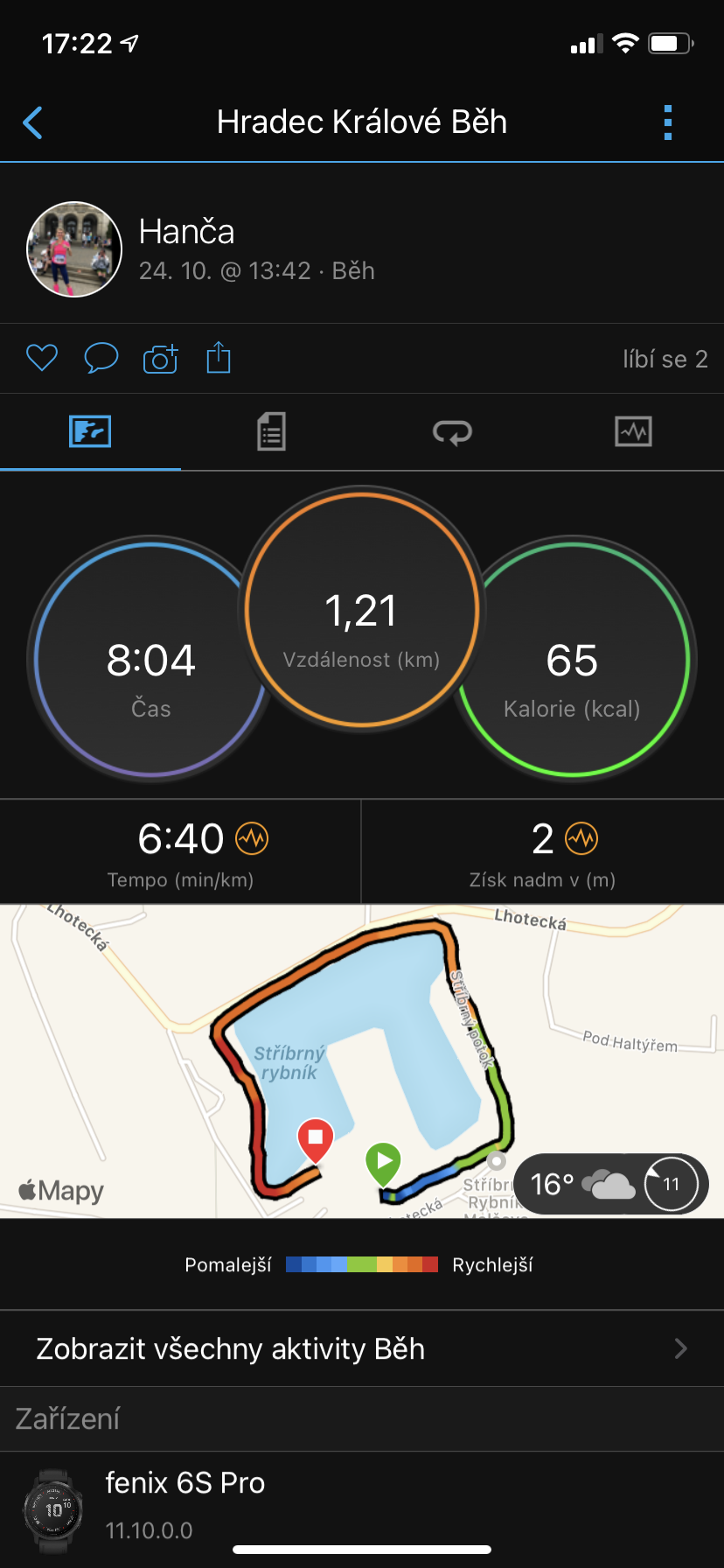This screenshot has height=1568, width=724.
Task: Go back using the top-left arrow
Action: pyautogui.click(x=33, y=122)
